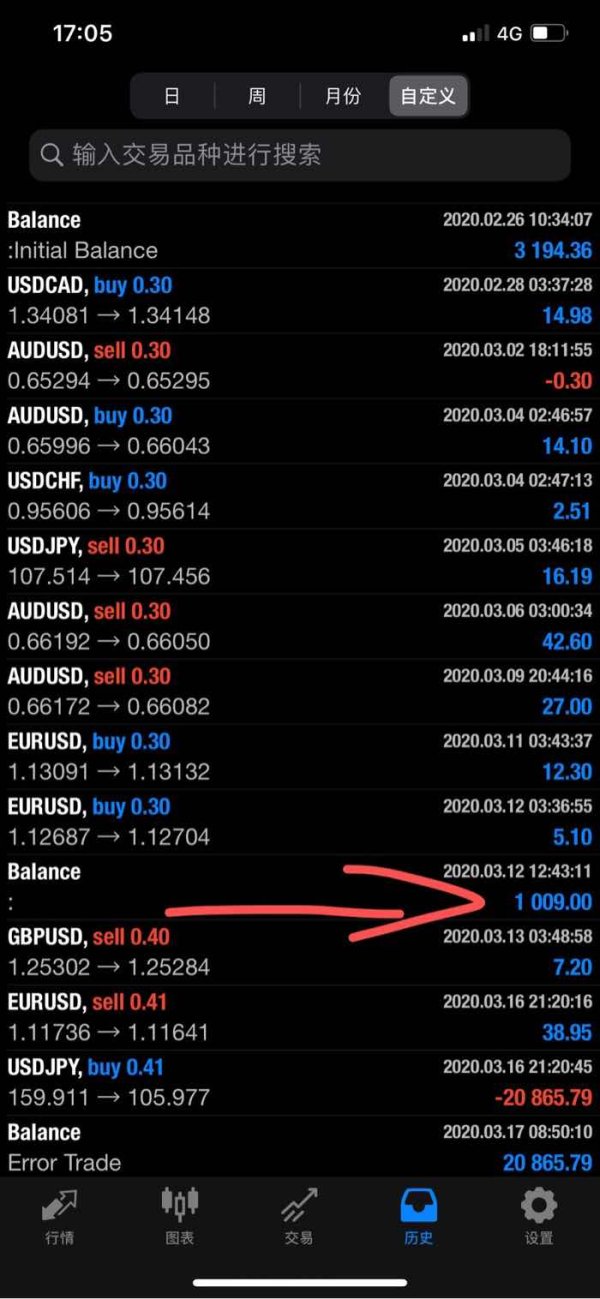This screenshot has width=600, height=1299.
Task: Open the GBPUSD sell 0.40 trade row
Action: pyautogui.click(x=300, y=952)
